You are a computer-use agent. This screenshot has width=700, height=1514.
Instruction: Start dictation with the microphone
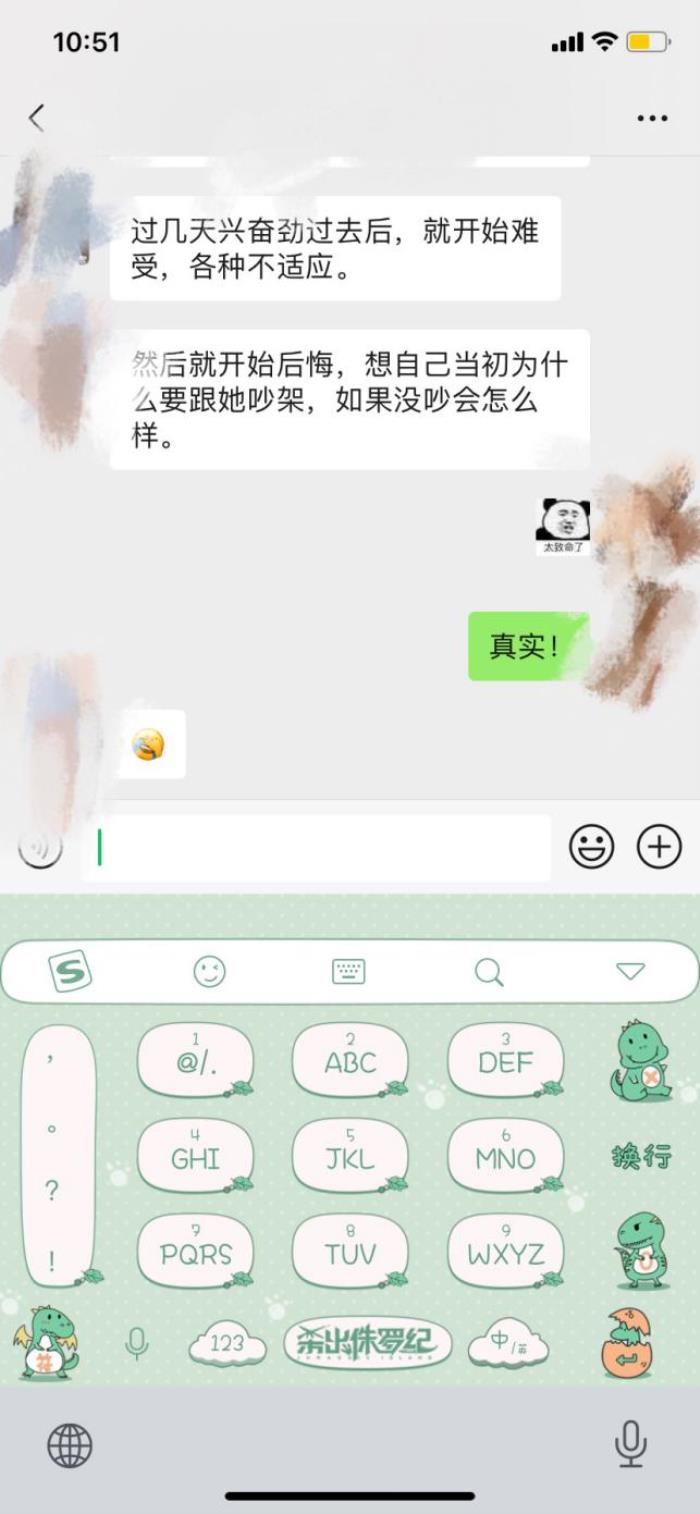630,1445
